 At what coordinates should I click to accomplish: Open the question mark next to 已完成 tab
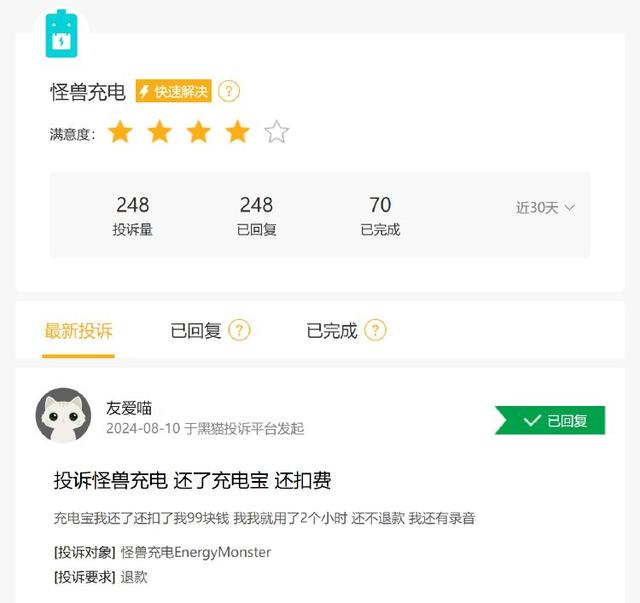pyautogui.click(x=375, y=331)
